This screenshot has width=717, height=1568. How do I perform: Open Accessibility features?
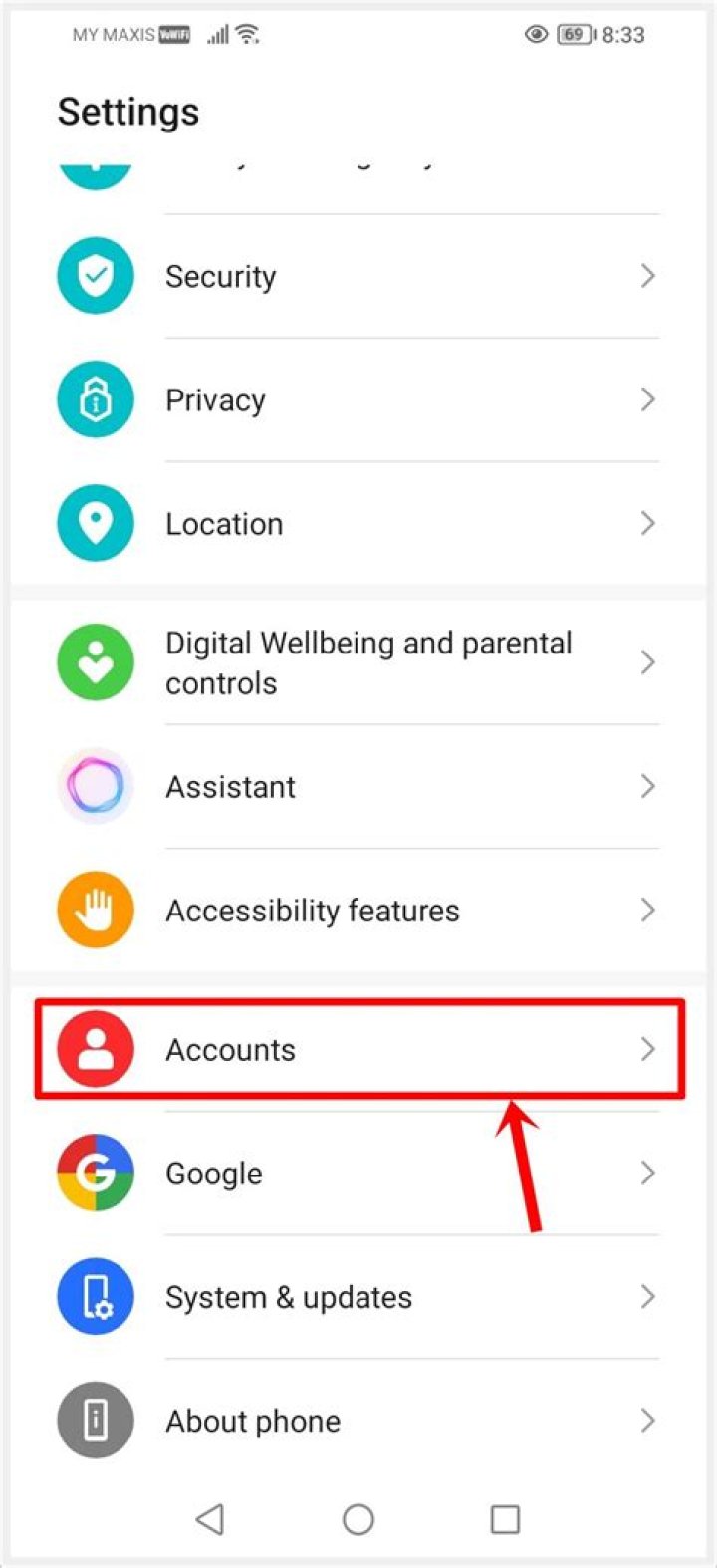358,911
